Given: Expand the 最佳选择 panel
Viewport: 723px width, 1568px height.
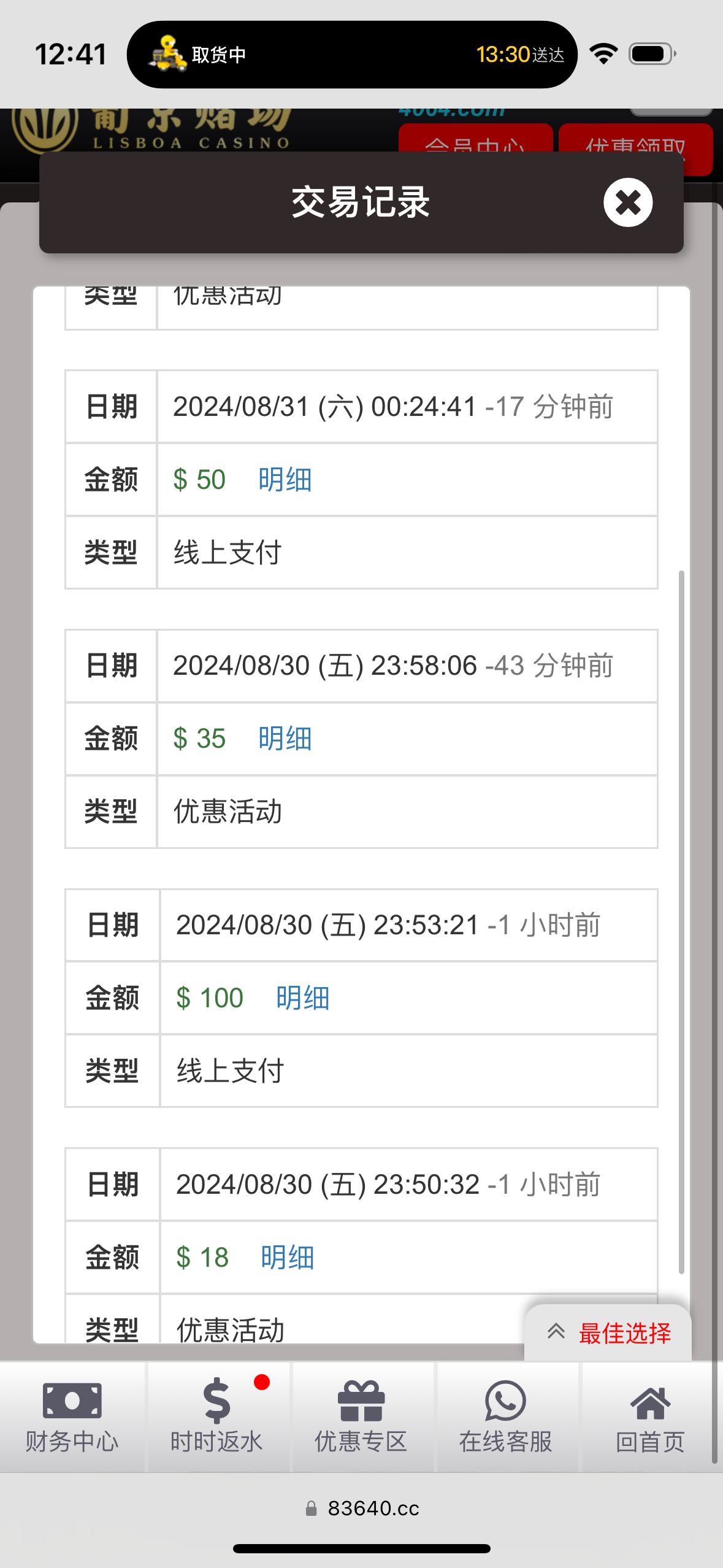Looking at the screenshot, I should (608, 1333).
